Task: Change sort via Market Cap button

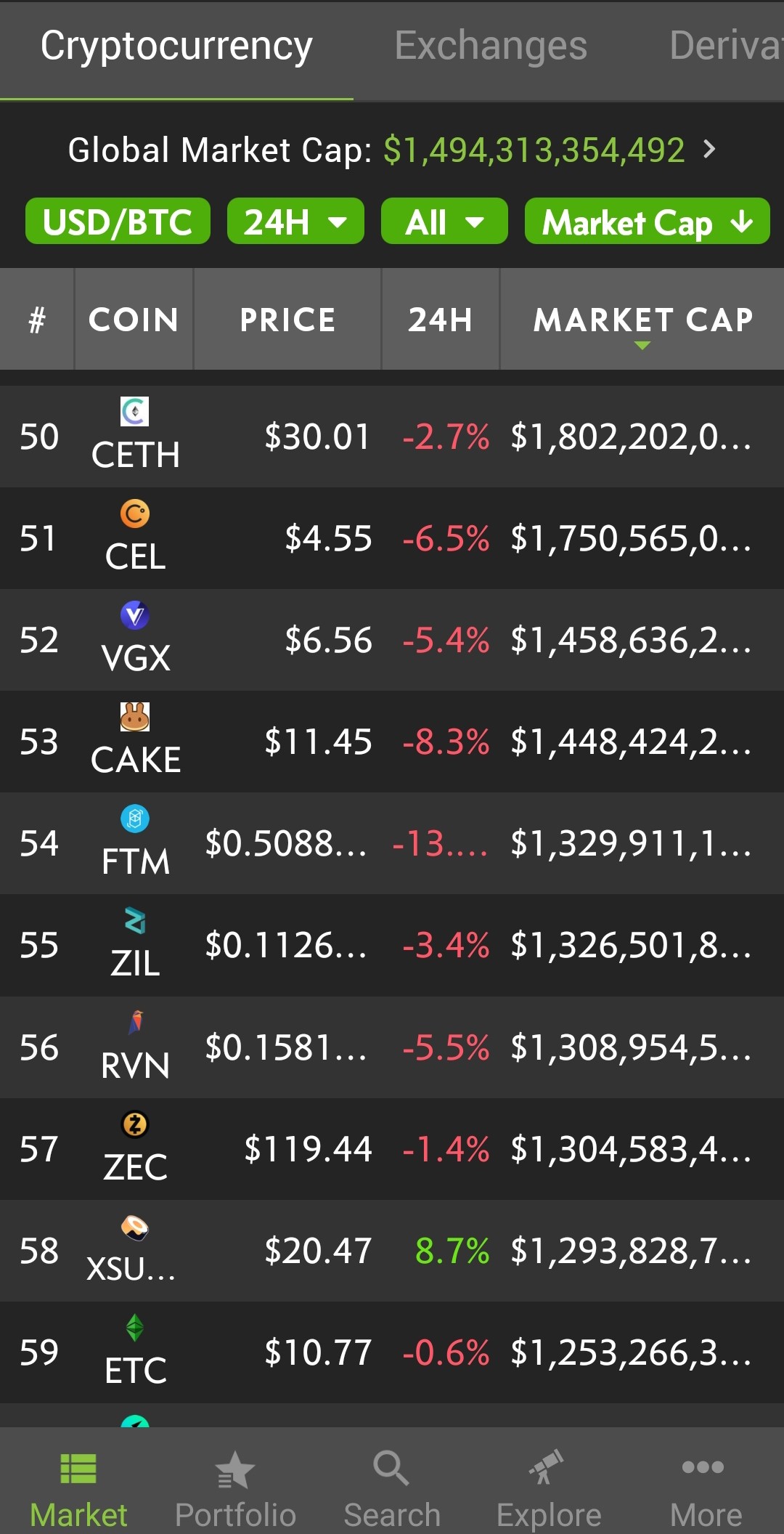Action: [x=648, y=222]
